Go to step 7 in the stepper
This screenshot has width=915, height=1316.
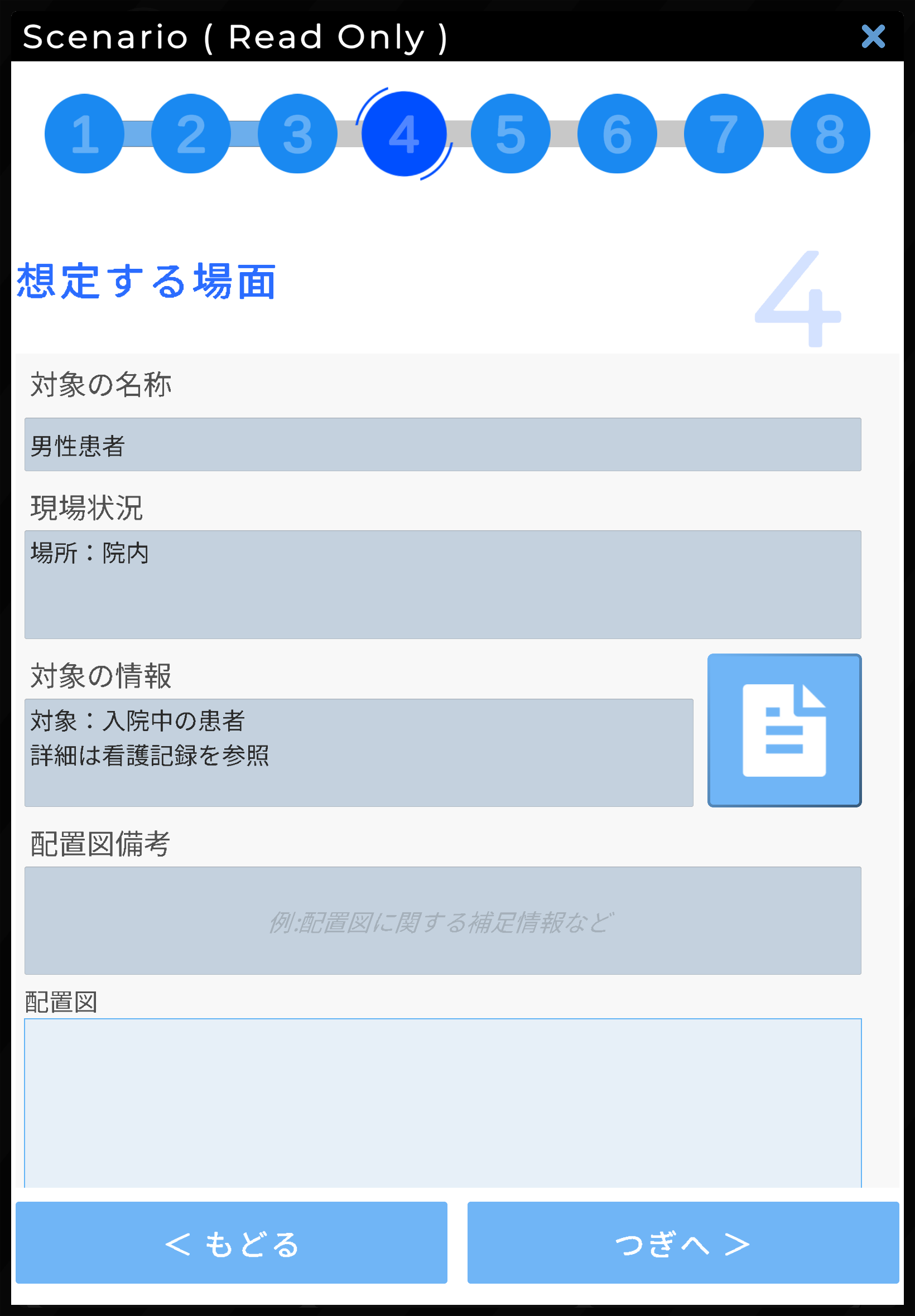(724, 133)
